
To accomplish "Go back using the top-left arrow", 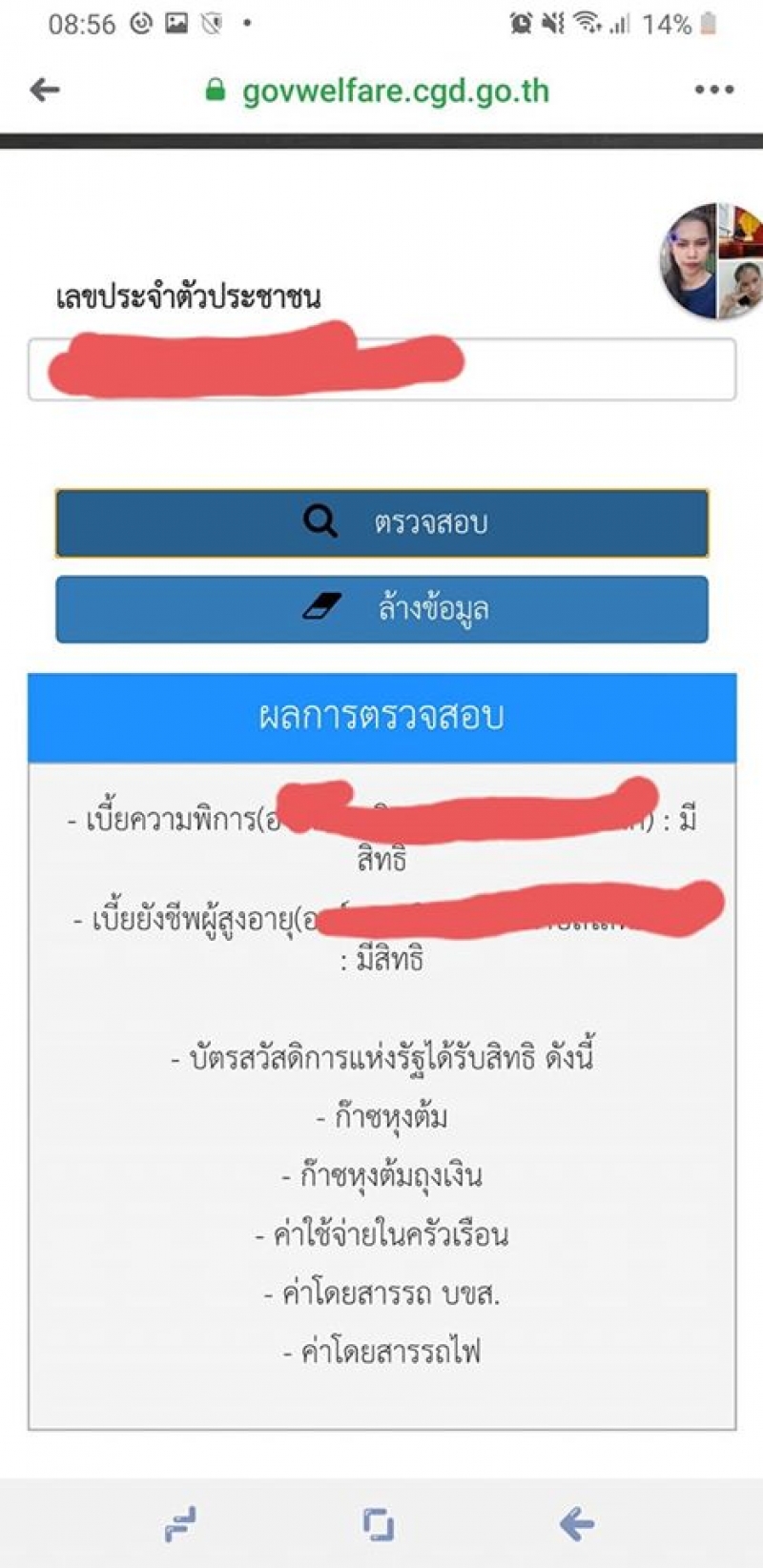I will click(x=45, y=90).
